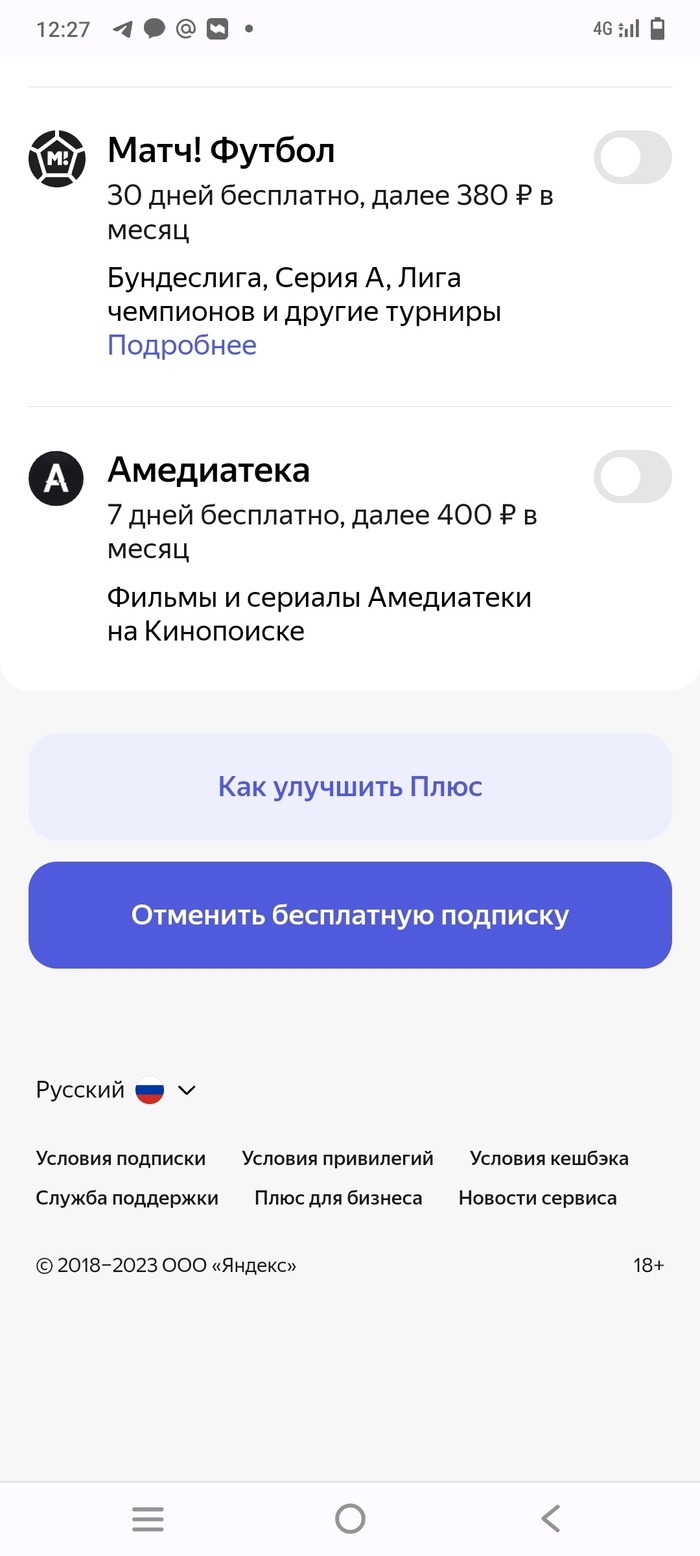This screenshot has width=700, height=1556.
Task: Tap Как улучшить Плюс button
Action: [x=350, y=787]
